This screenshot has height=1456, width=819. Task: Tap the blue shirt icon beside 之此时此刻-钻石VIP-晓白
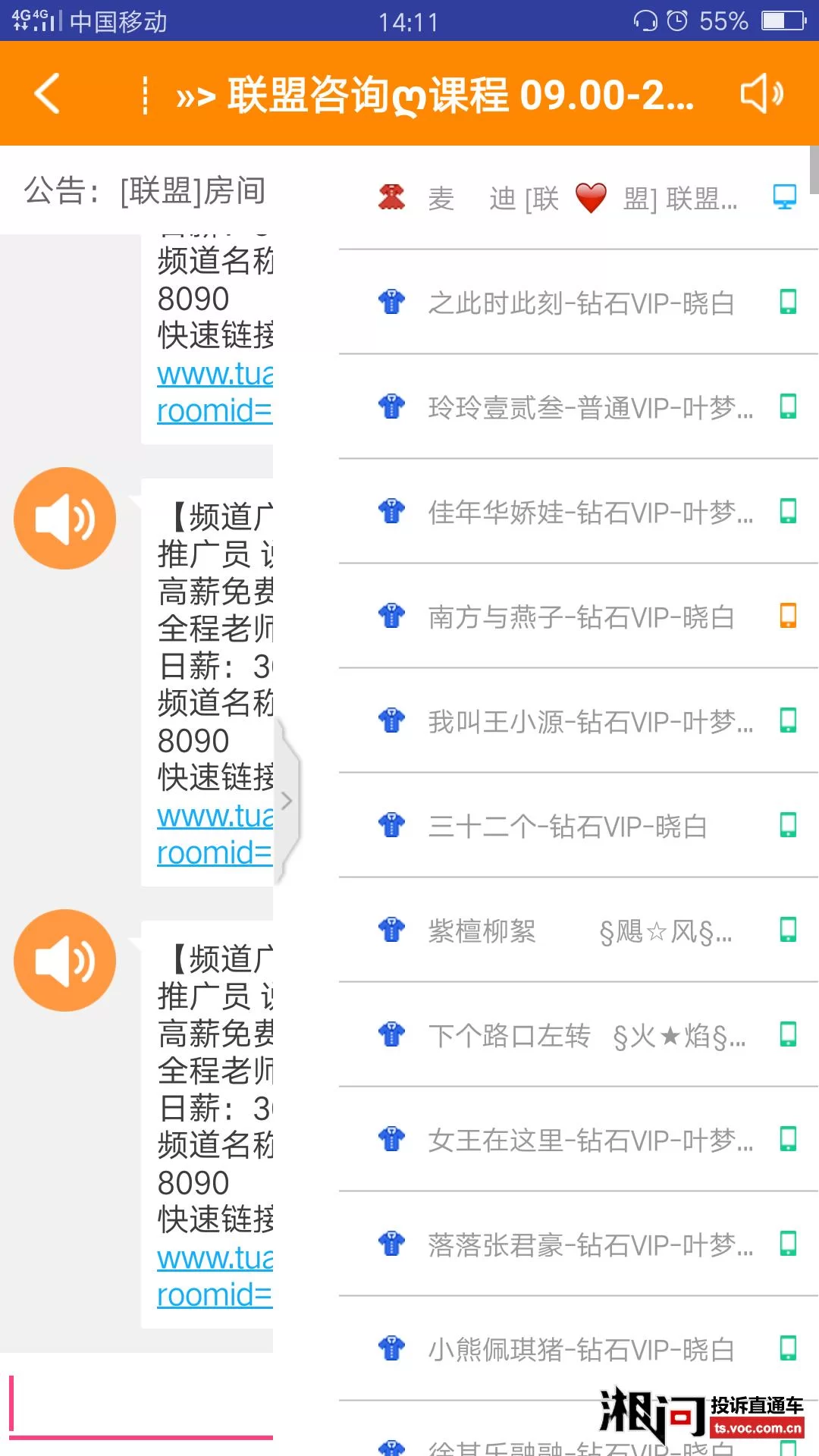[x=391, y=302]
